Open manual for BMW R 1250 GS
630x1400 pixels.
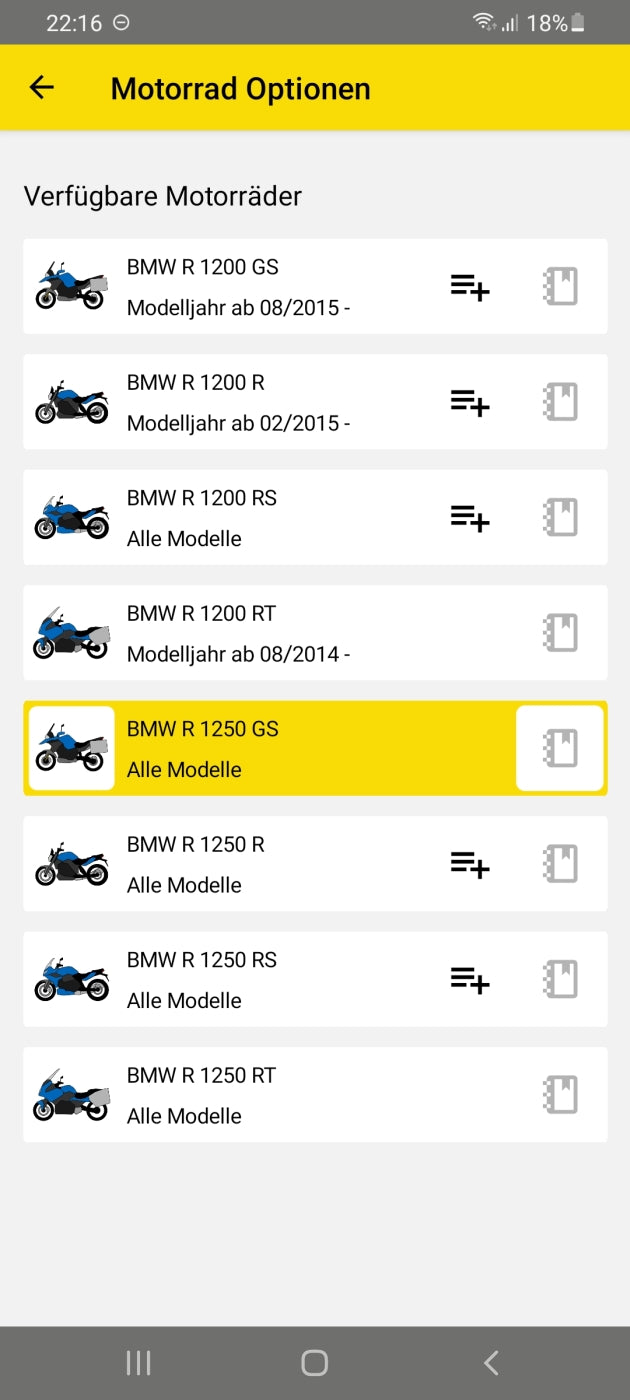click(x=560, y=749)
